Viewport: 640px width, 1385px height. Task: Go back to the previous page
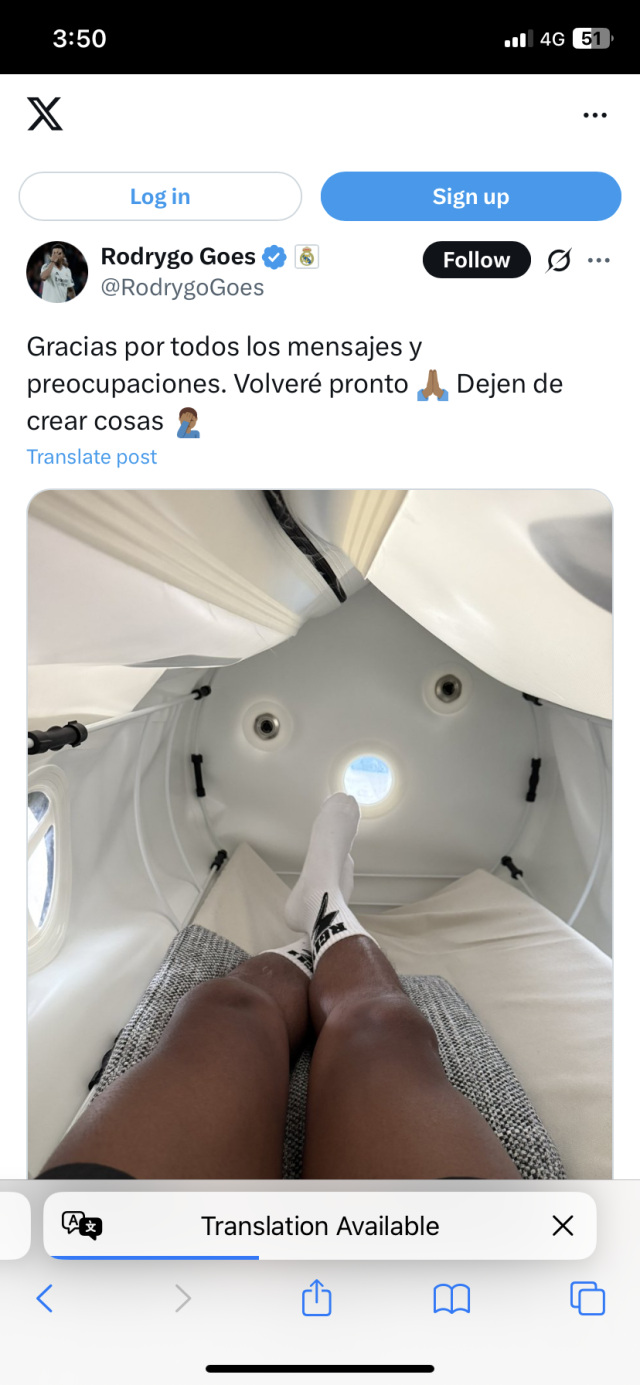tap(44, 1298)
